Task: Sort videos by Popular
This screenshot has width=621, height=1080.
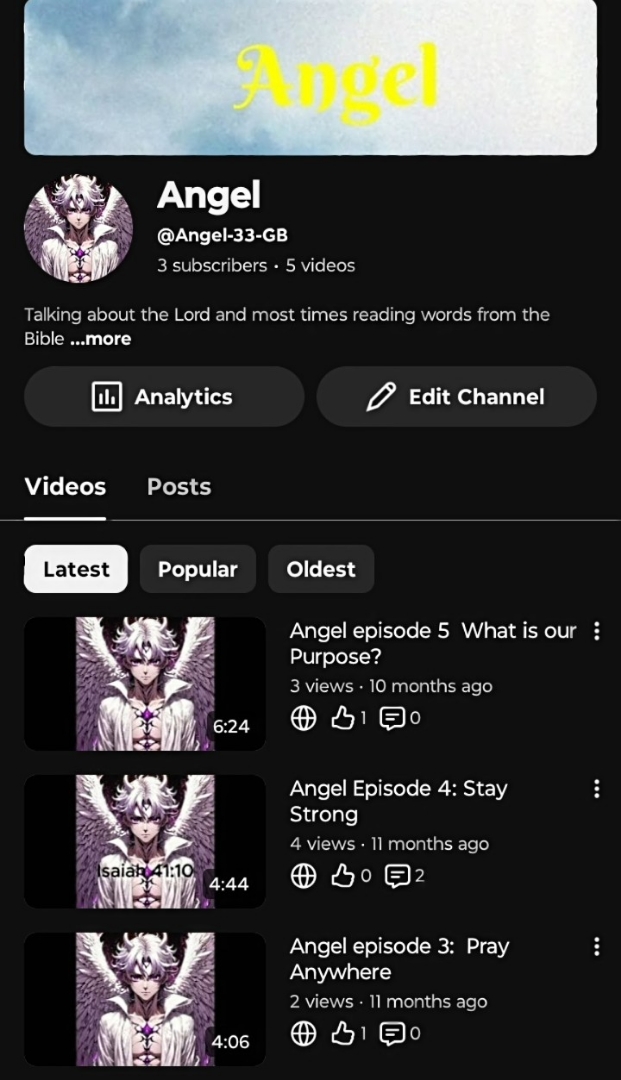Action: [198, 569]
